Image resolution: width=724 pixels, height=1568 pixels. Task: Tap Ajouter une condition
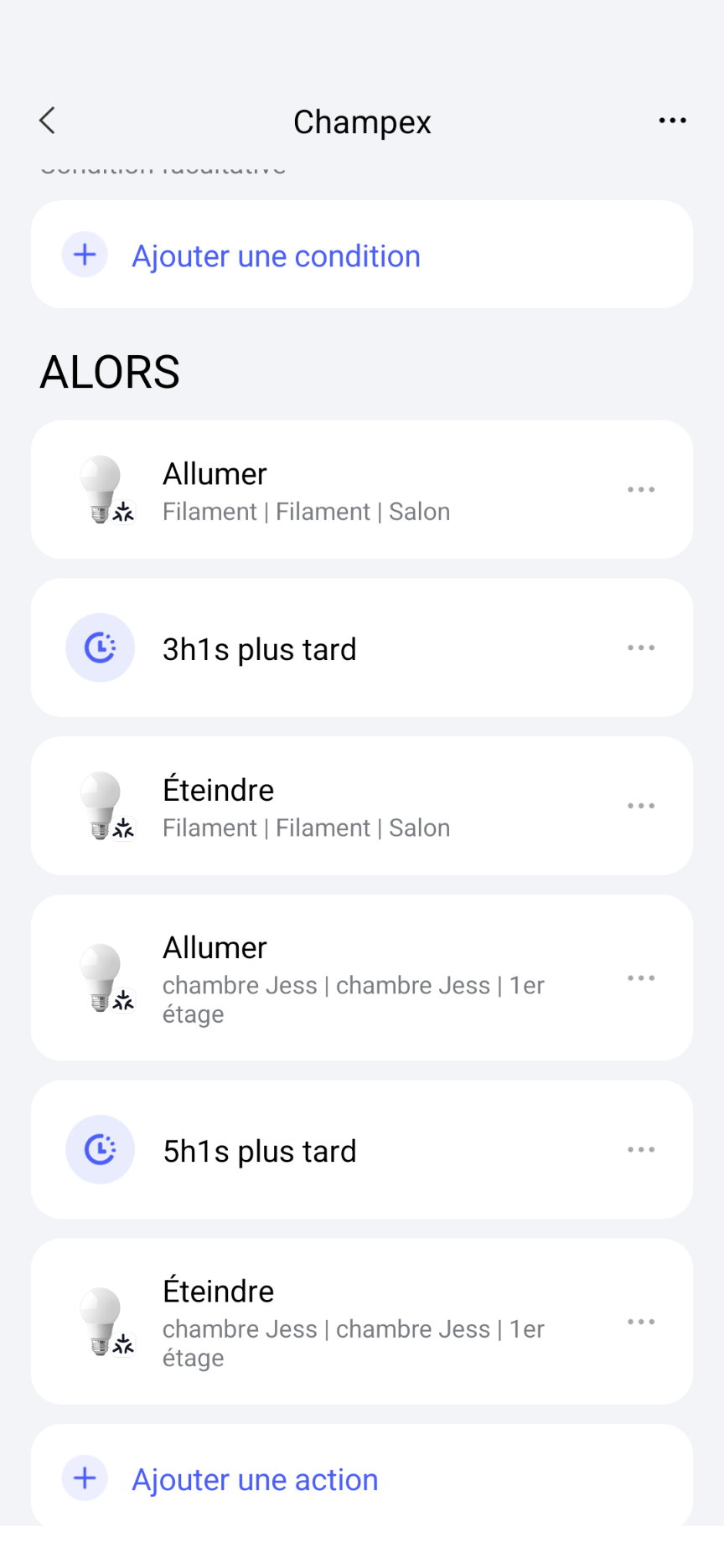point(276,255)
